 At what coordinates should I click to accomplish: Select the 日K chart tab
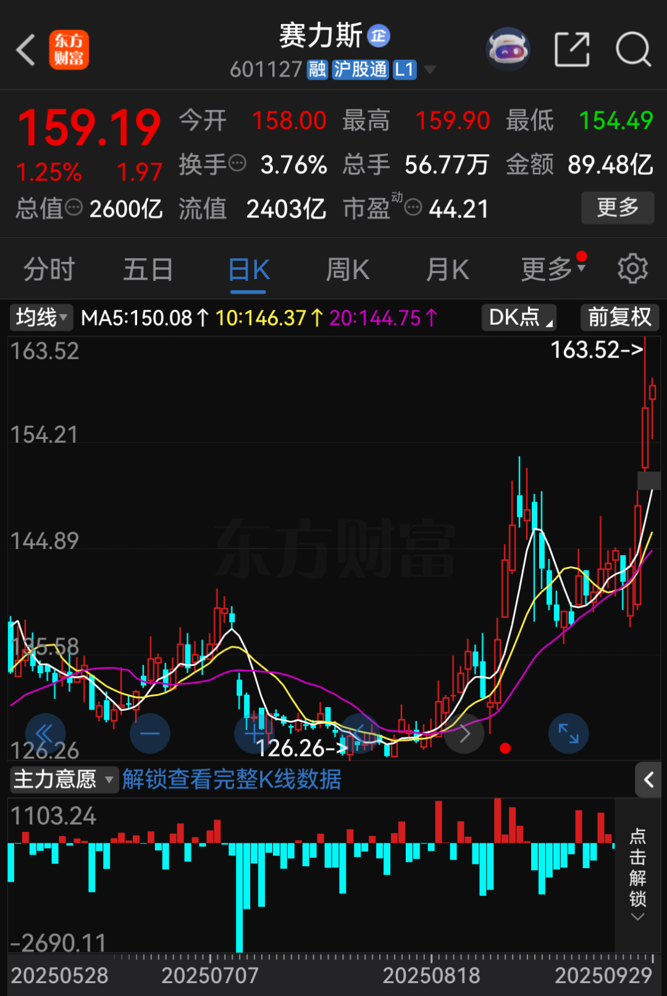click(248, 269)
